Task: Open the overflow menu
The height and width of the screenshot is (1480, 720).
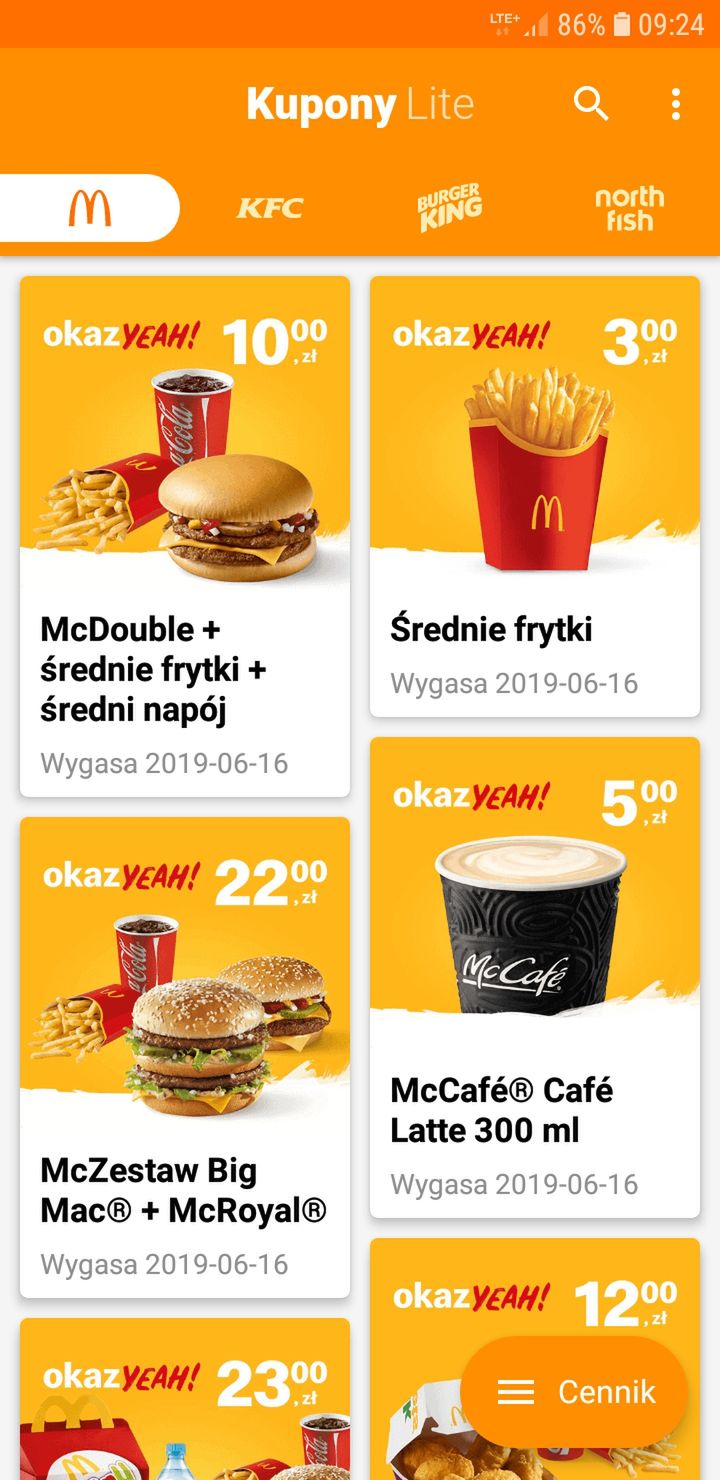Action: (x=676, y=103)
